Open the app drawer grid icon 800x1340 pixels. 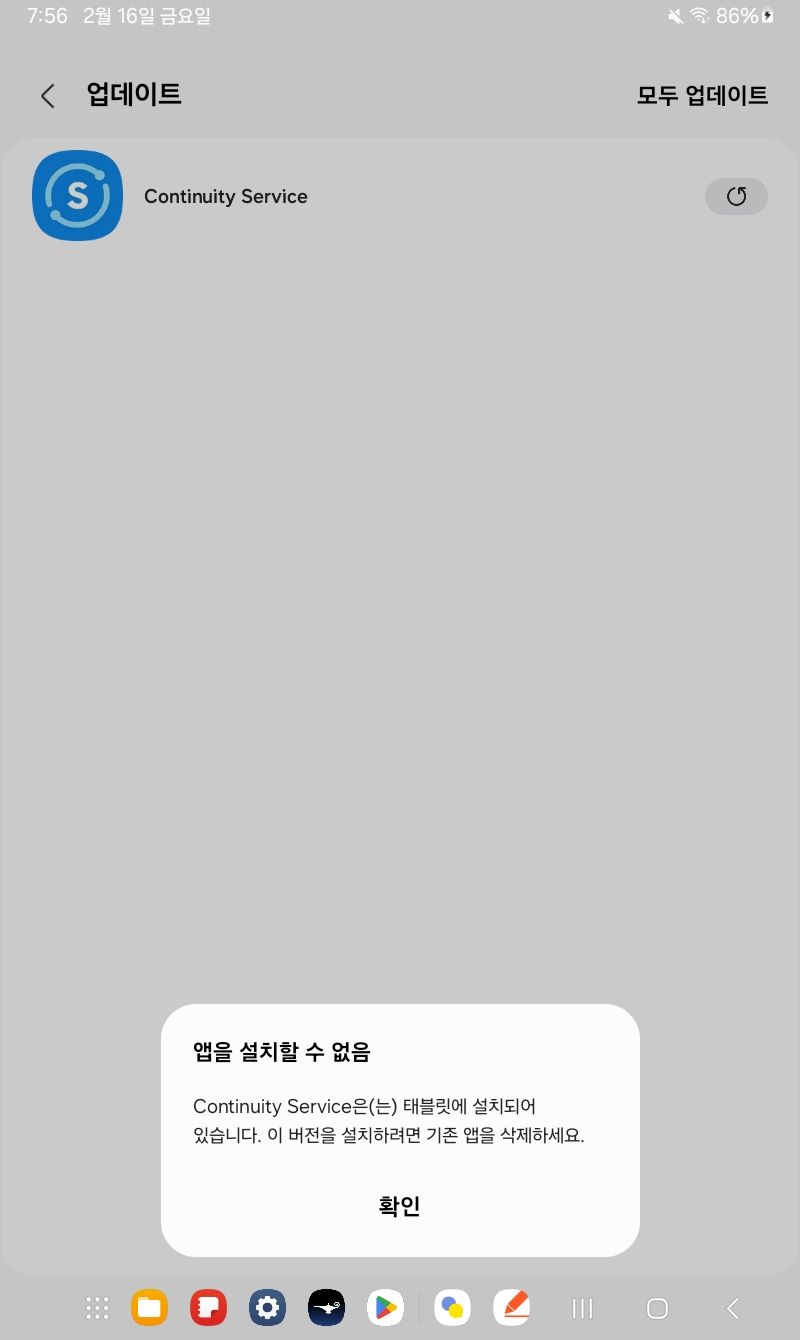[97, 1307]
